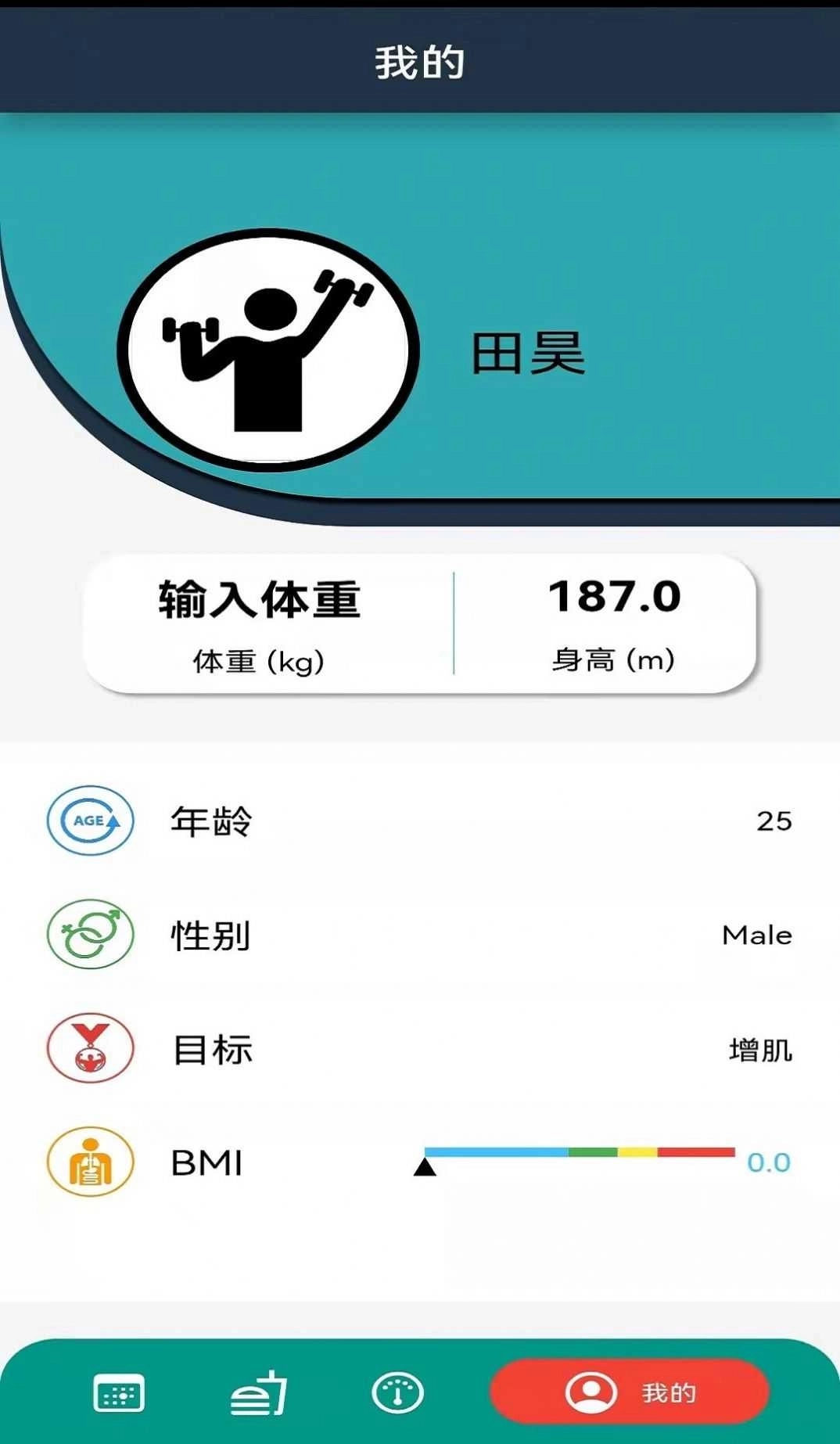Click the green gender symbol icon
The width and height of the screenshot is (840, 1444).
tap(90, 936)
